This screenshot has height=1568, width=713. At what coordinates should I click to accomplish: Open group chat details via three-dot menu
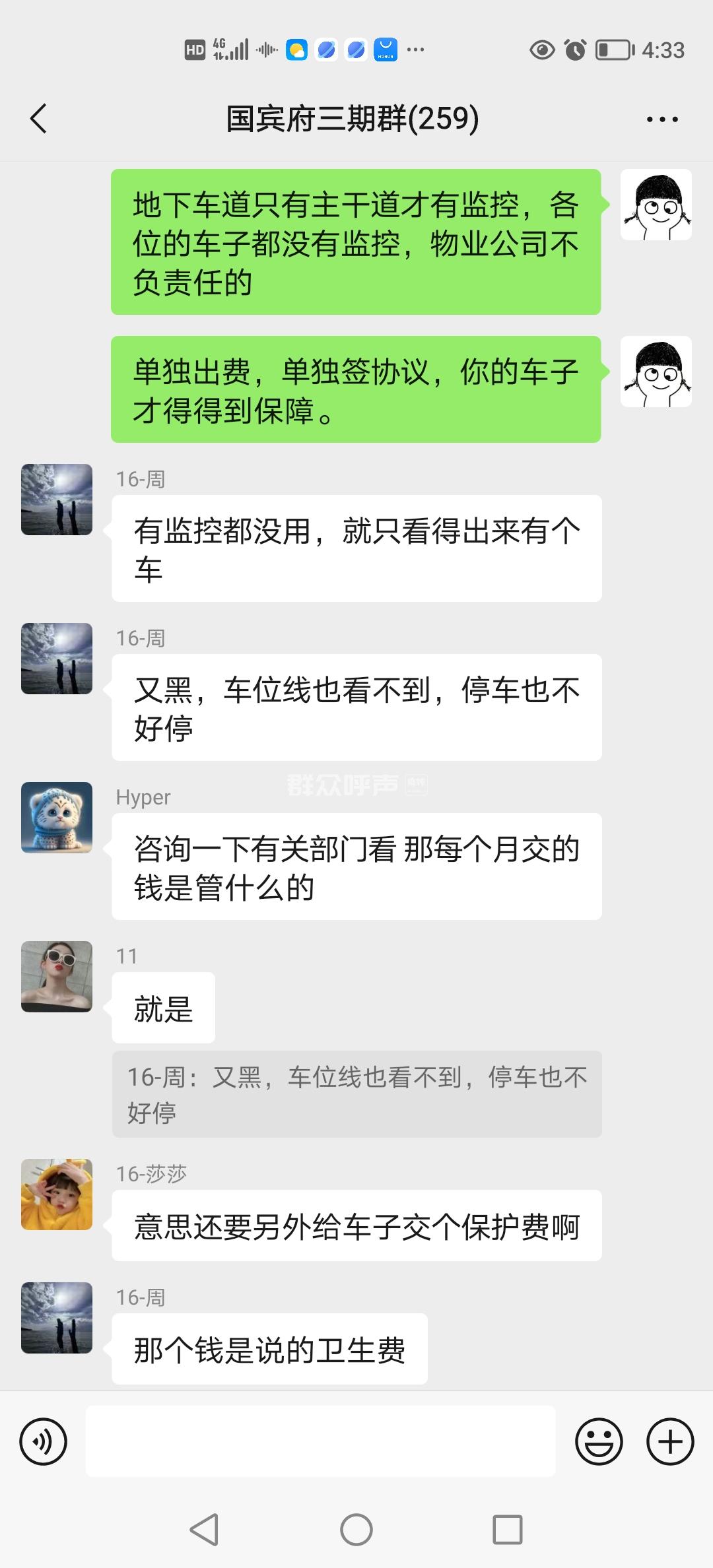tap(662, 119)
